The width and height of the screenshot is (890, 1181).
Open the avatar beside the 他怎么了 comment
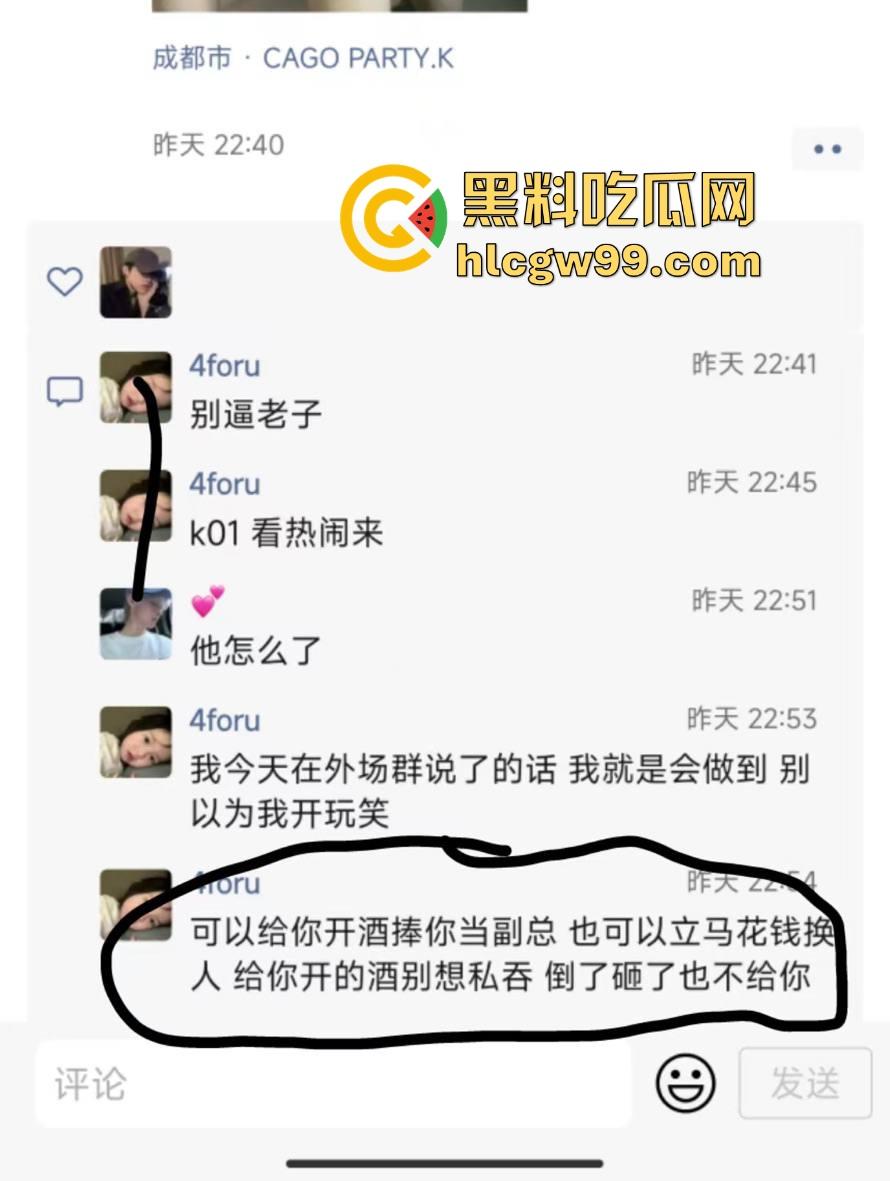pos(135,623)
